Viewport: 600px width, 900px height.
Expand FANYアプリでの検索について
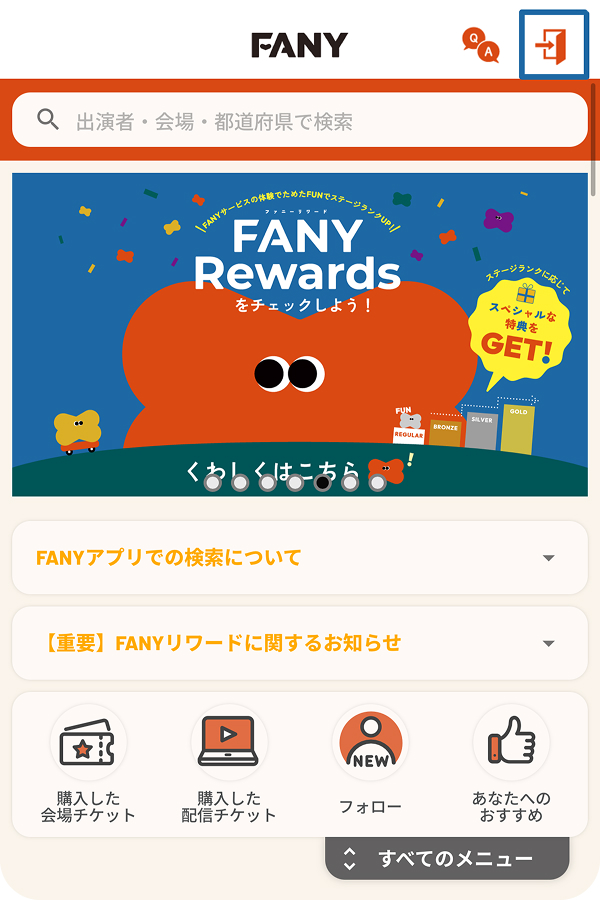(300, 558)
